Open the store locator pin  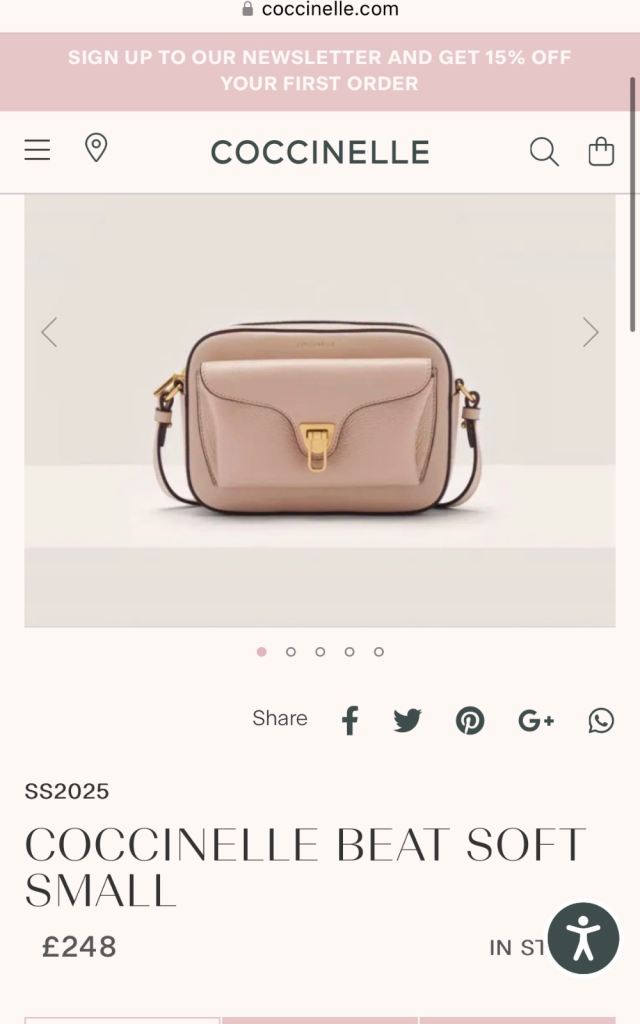pos(96,149)
